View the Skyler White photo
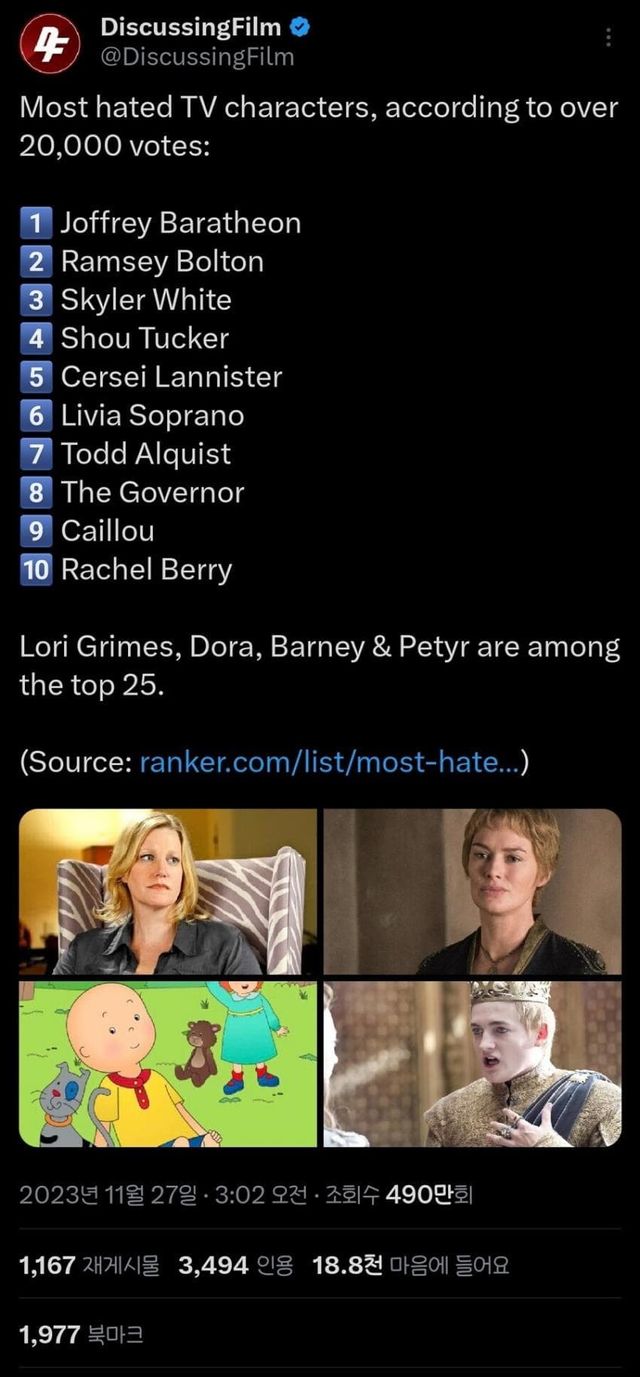 167,892
